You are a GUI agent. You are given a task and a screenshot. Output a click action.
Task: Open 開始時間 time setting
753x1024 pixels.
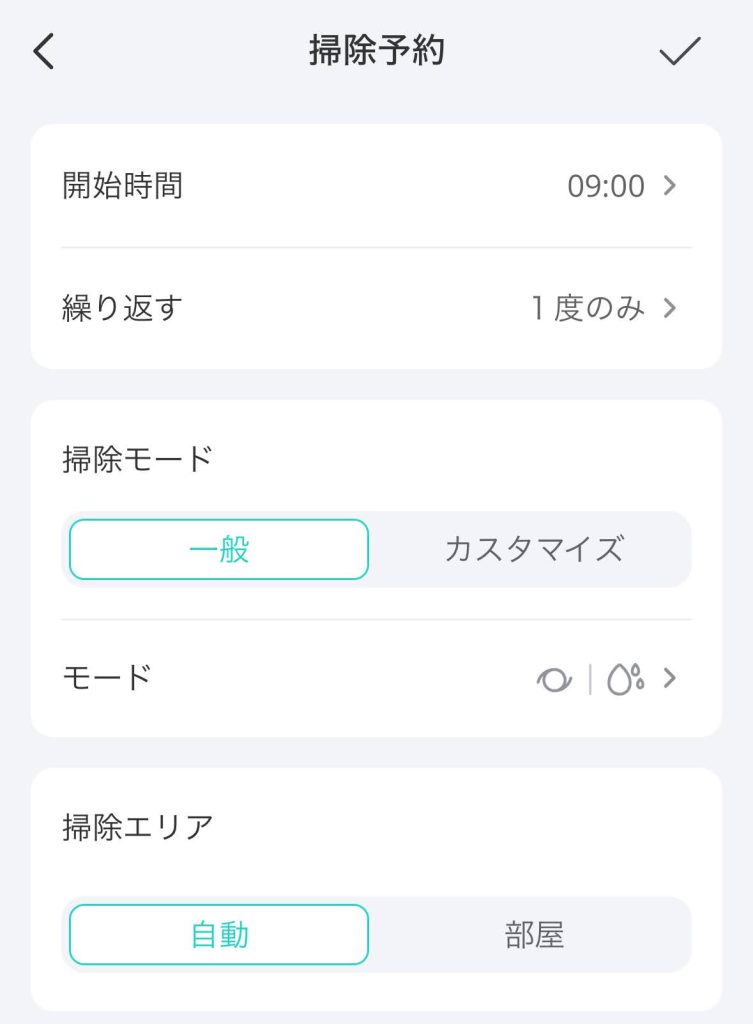pos(376,186)
